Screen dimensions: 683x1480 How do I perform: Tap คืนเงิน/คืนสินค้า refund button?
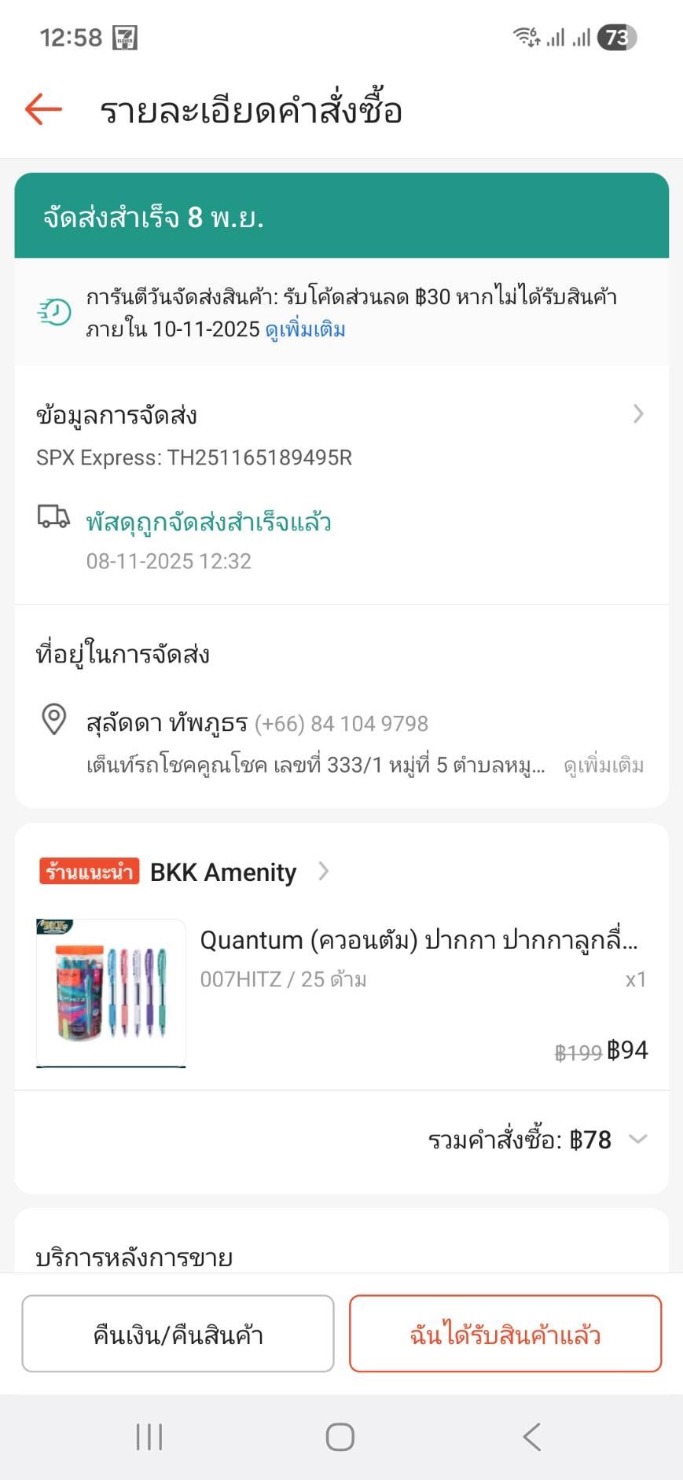tap(178, 1334)
